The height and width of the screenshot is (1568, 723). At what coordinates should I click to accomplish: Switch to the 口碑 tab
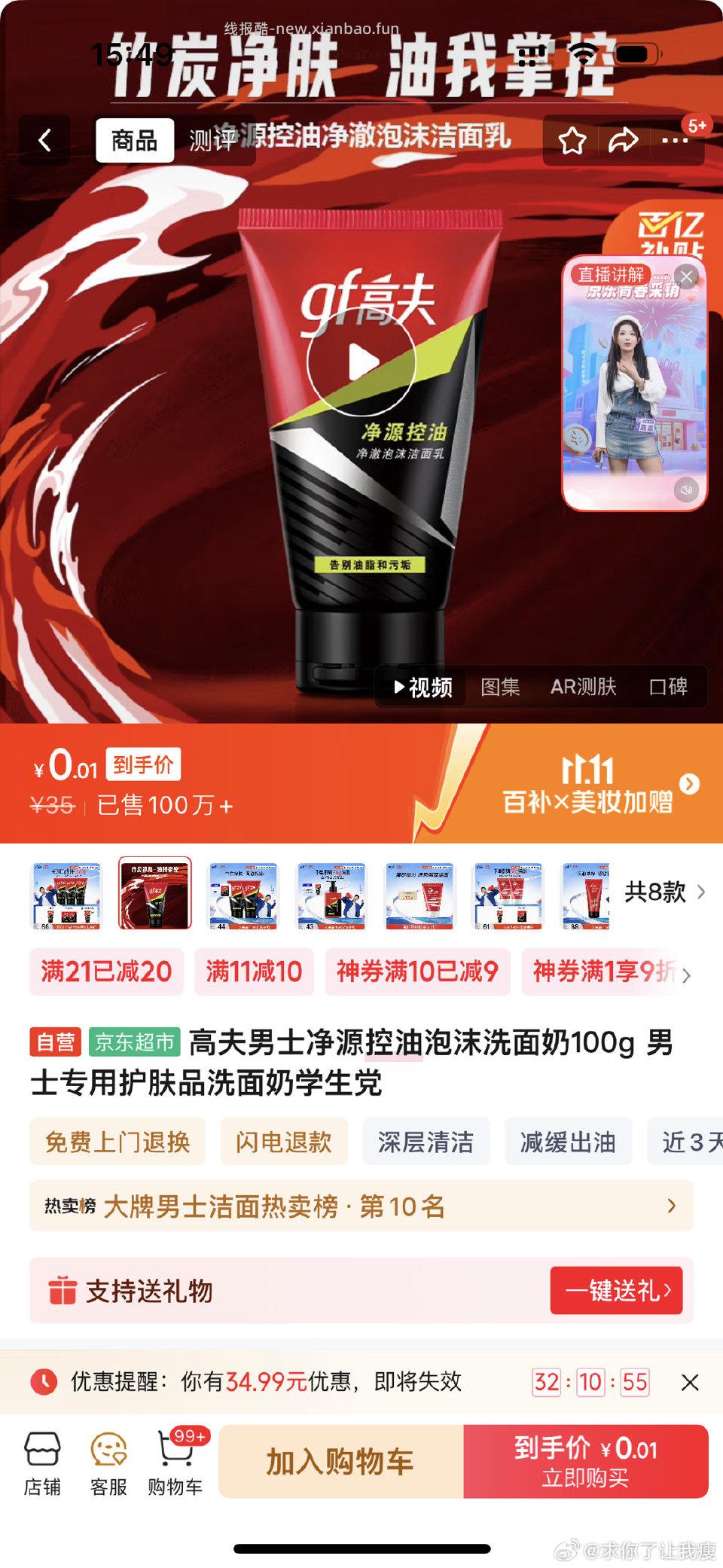click(670, 686)
